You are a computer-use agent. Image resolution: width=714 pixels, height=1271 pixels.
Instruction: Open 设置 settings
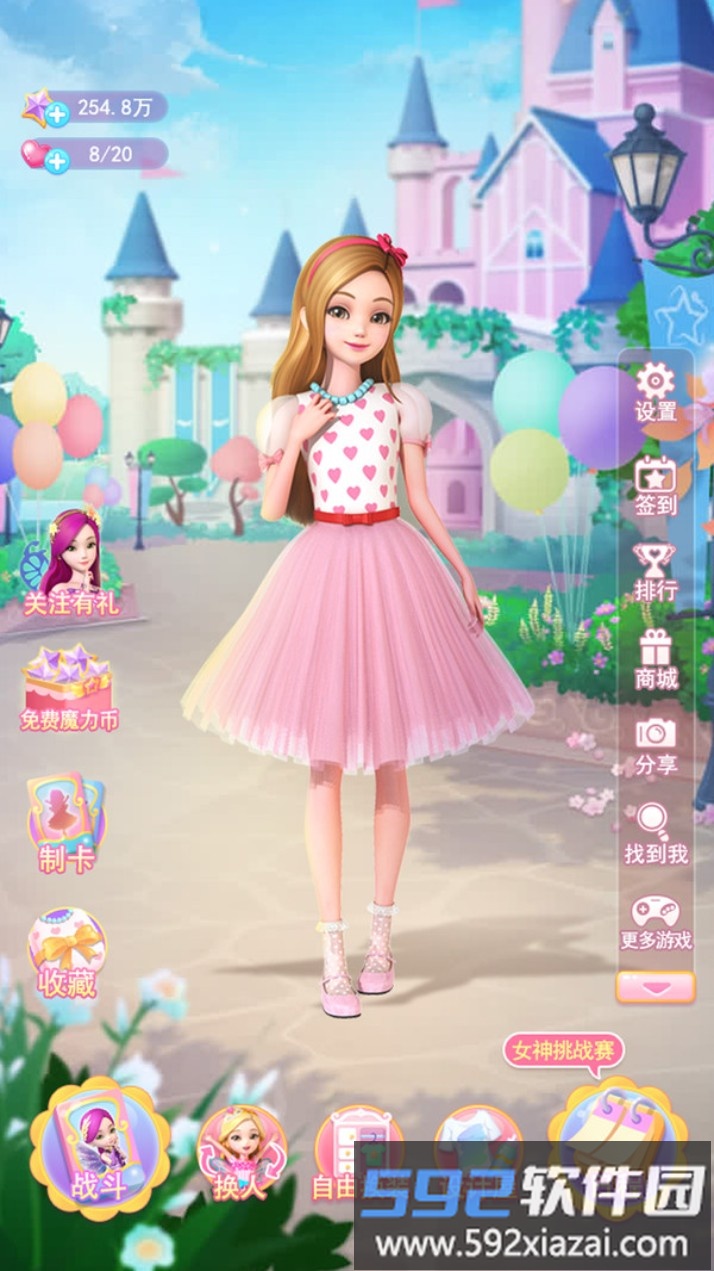pos(656,392)
